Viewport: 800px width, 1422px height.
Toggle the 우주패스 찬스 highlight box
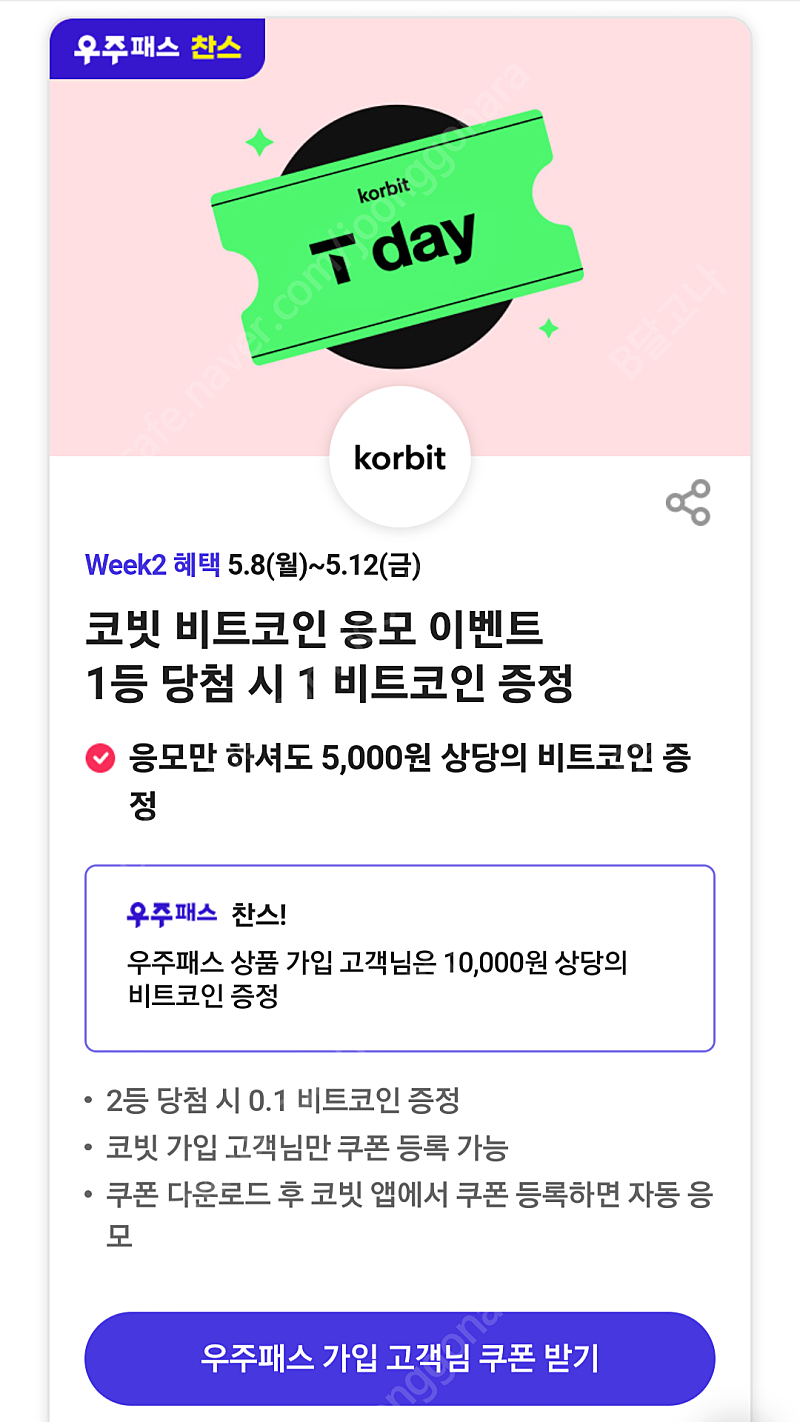click(x=400, y=955)
